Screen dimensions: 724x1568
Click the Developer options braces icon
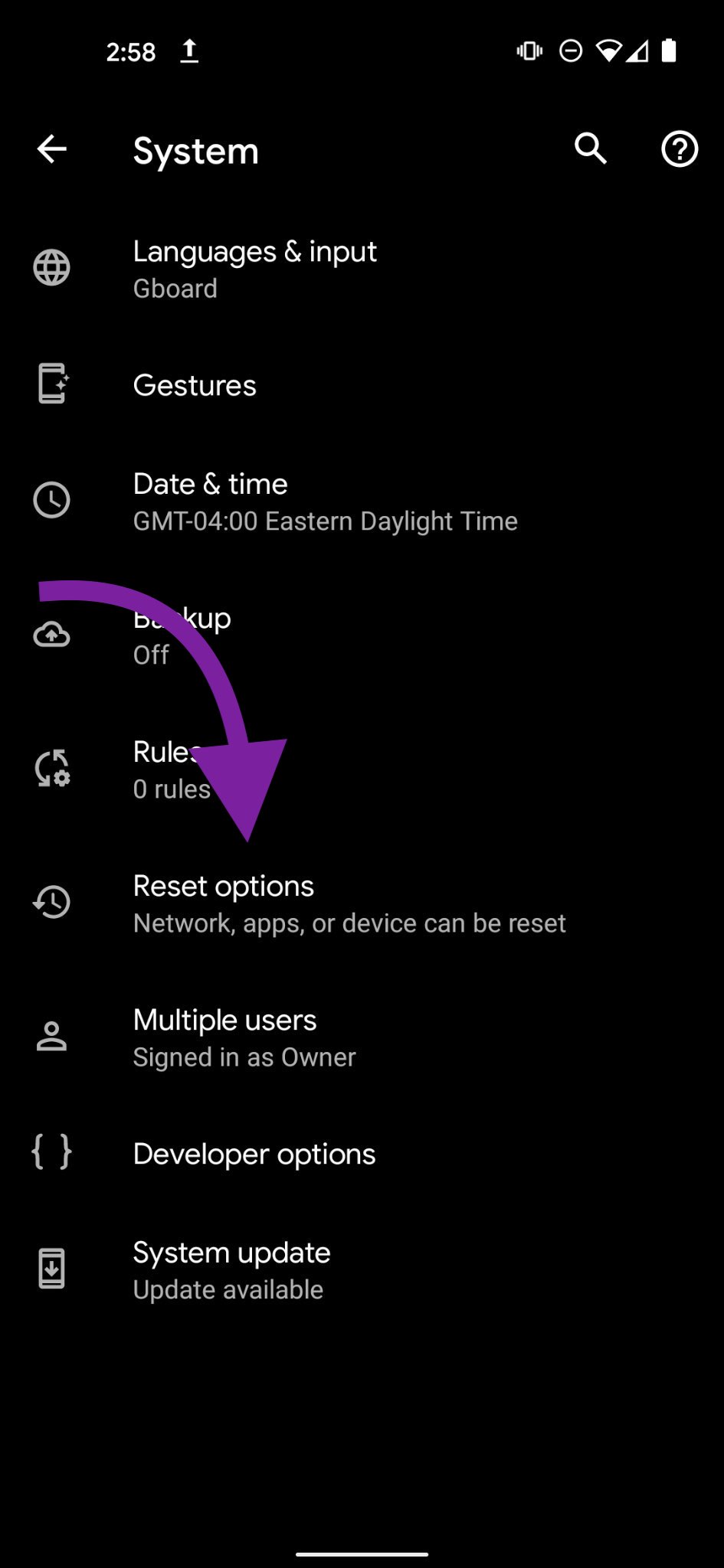[x=52, y=1152]
